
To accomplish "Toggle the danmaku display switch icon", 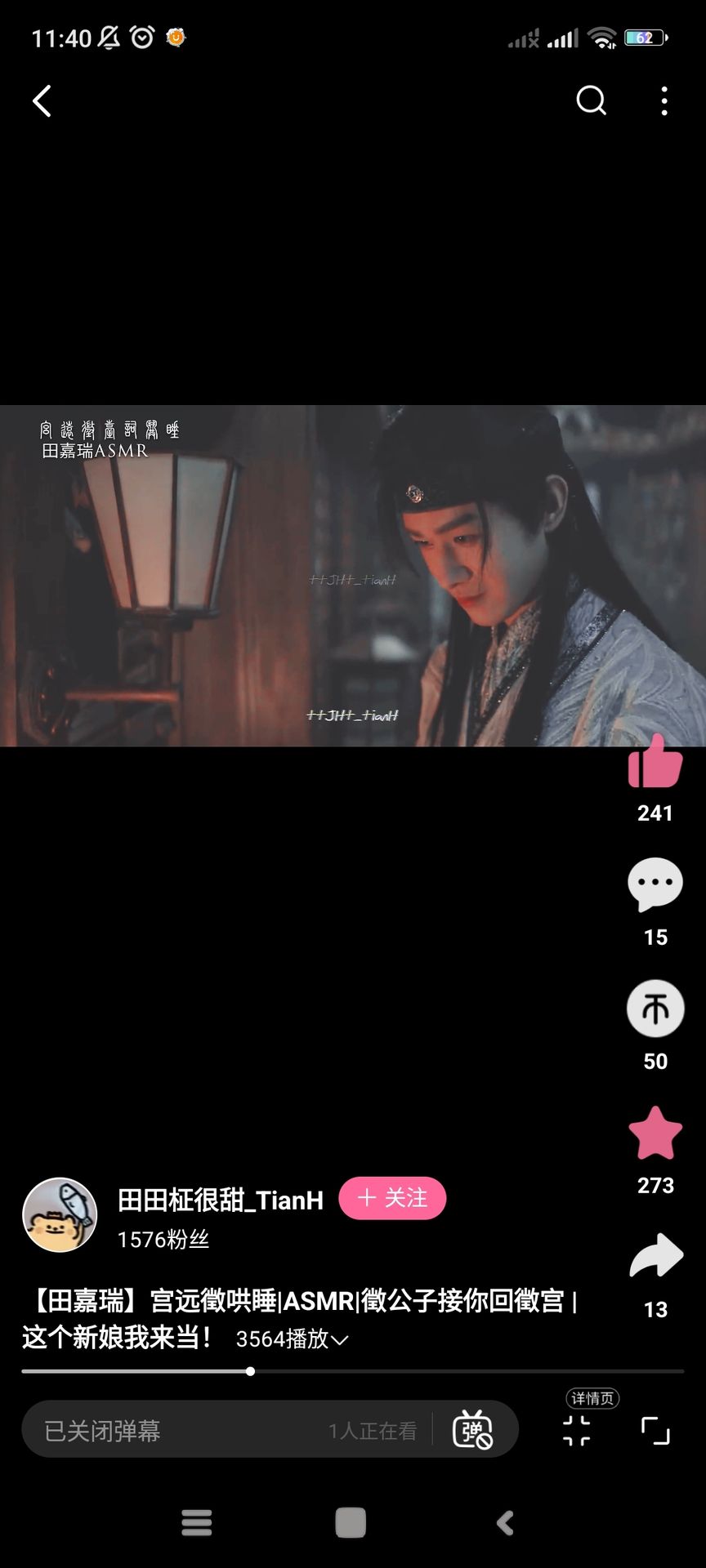I will coord(472,1429).
